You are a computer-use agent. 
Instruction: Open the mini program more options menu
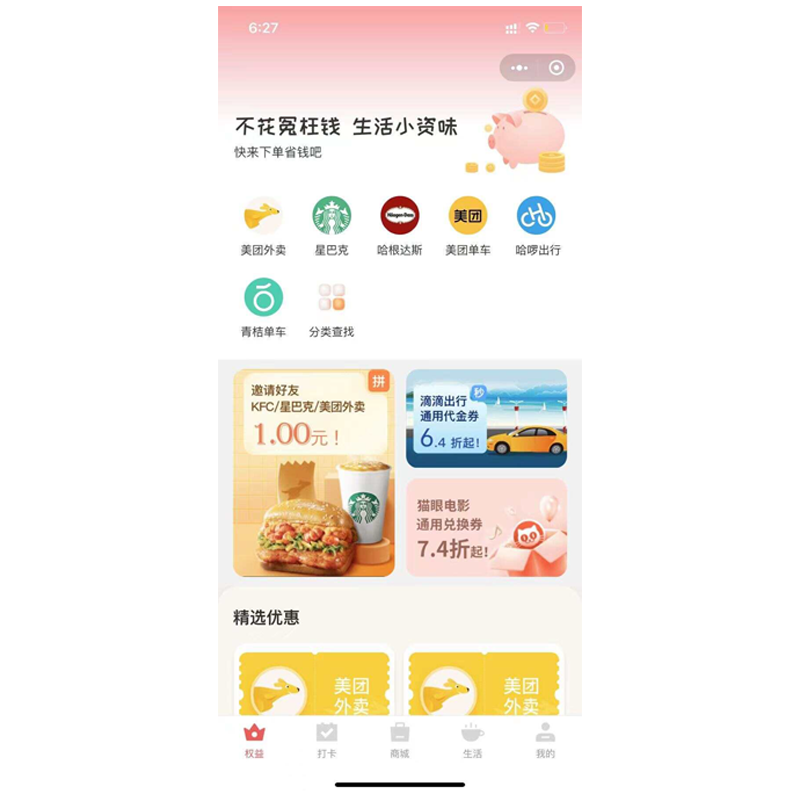pos(519,68)
